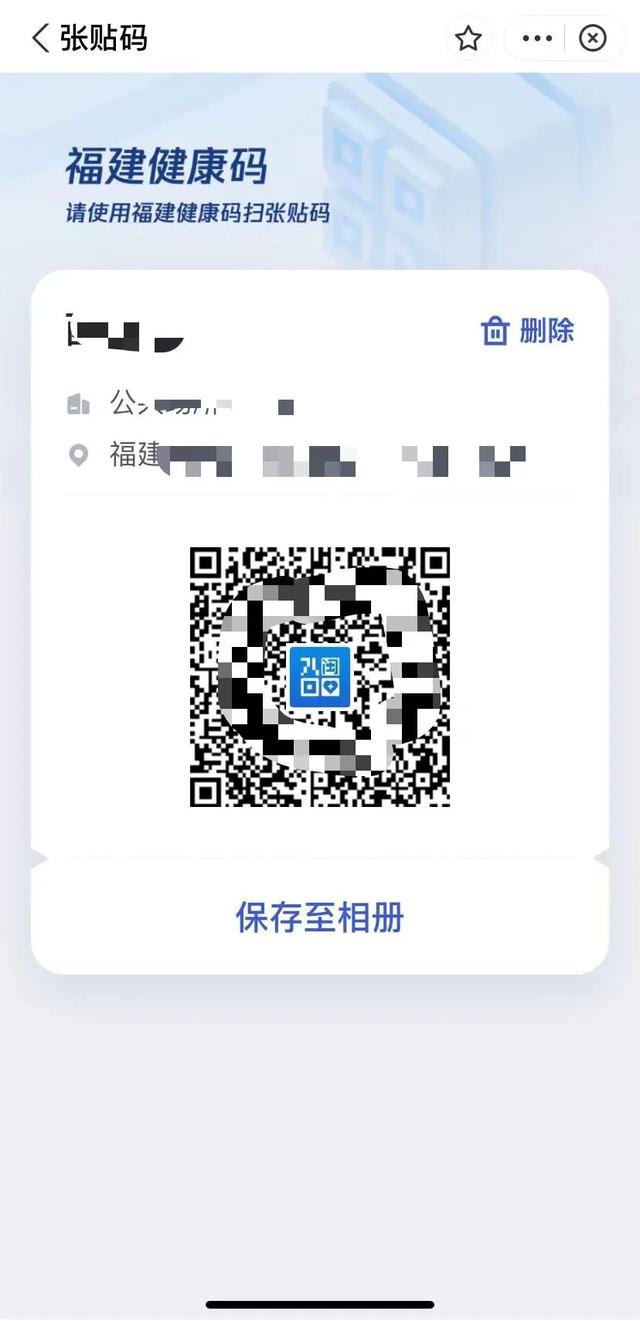640x1321 pixels.
Task: Go back from 张贴码 page
Action: click(40, 39)
